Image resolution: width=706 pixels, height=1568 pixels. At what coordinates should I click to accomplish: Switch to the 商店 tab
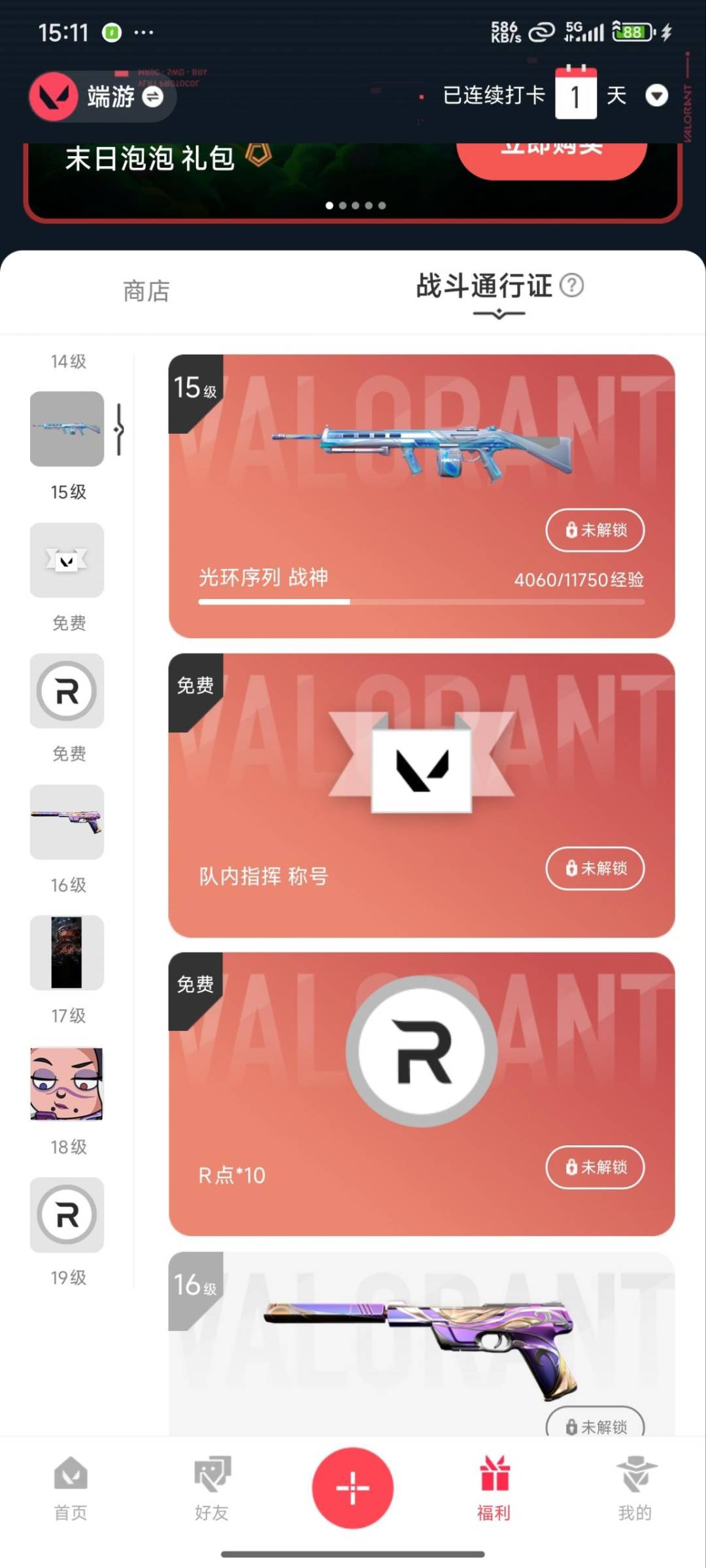(x=146, y=291)
